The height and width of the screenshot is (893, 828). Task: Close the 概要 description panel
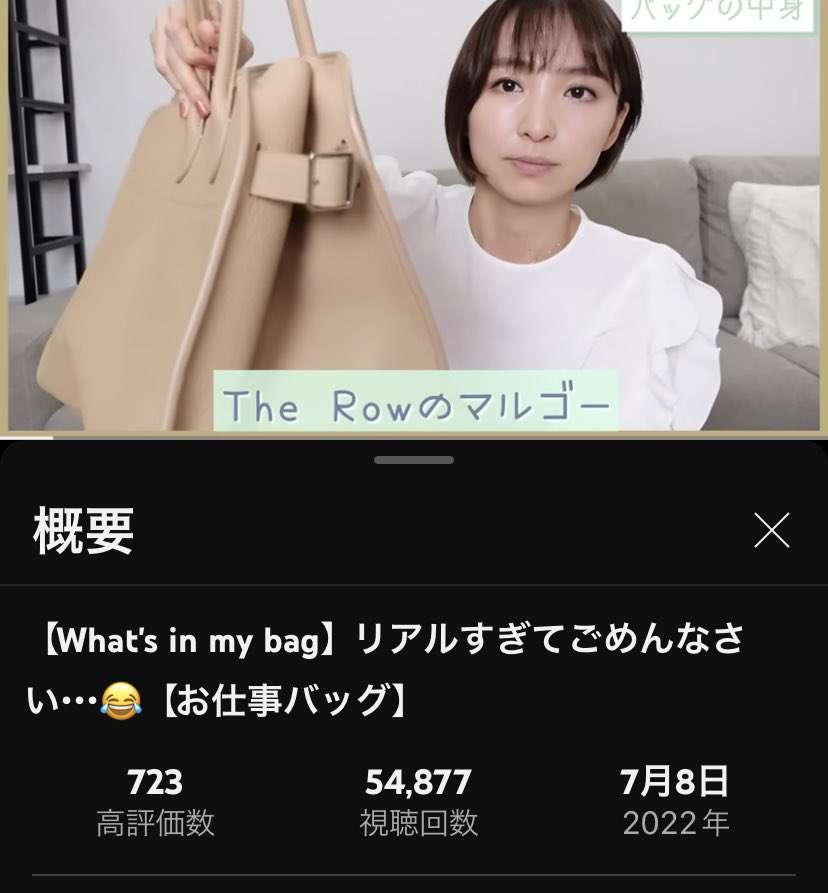[x=771, y=530]
